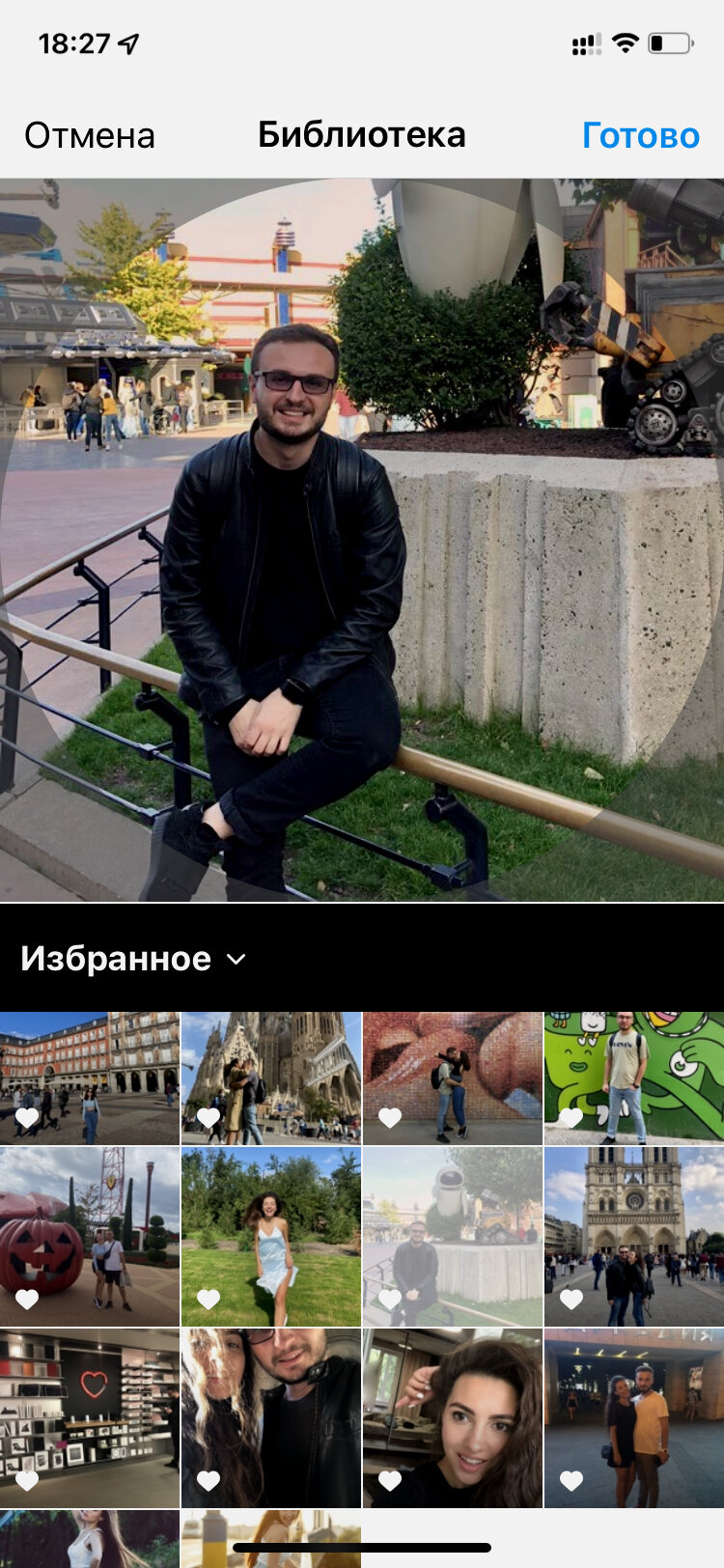Choose the woman in blue dress photo
Viewport: 724px width, 1568px height.
coord(271,1237)
